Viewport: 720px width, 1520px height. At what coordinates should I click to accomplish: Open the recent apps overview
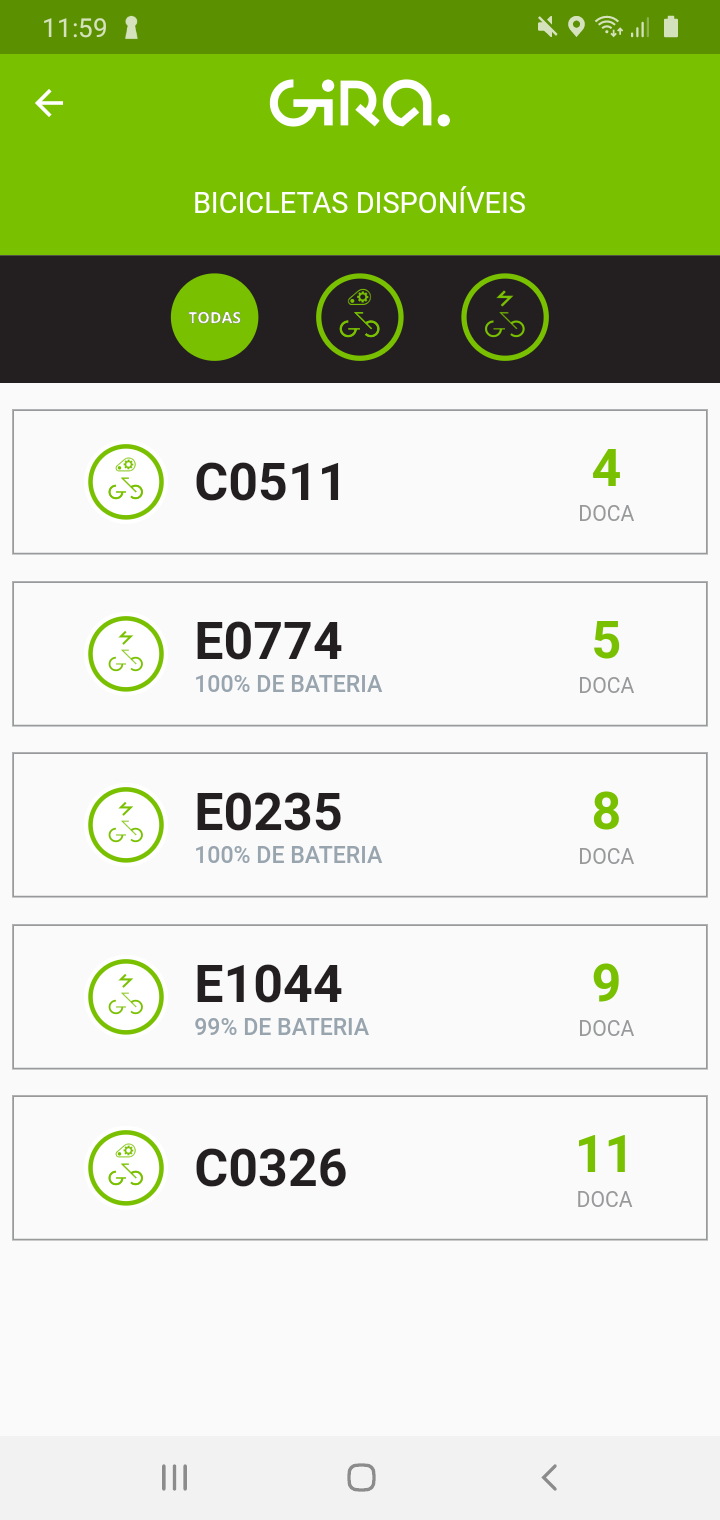[x=175, y=1477]
